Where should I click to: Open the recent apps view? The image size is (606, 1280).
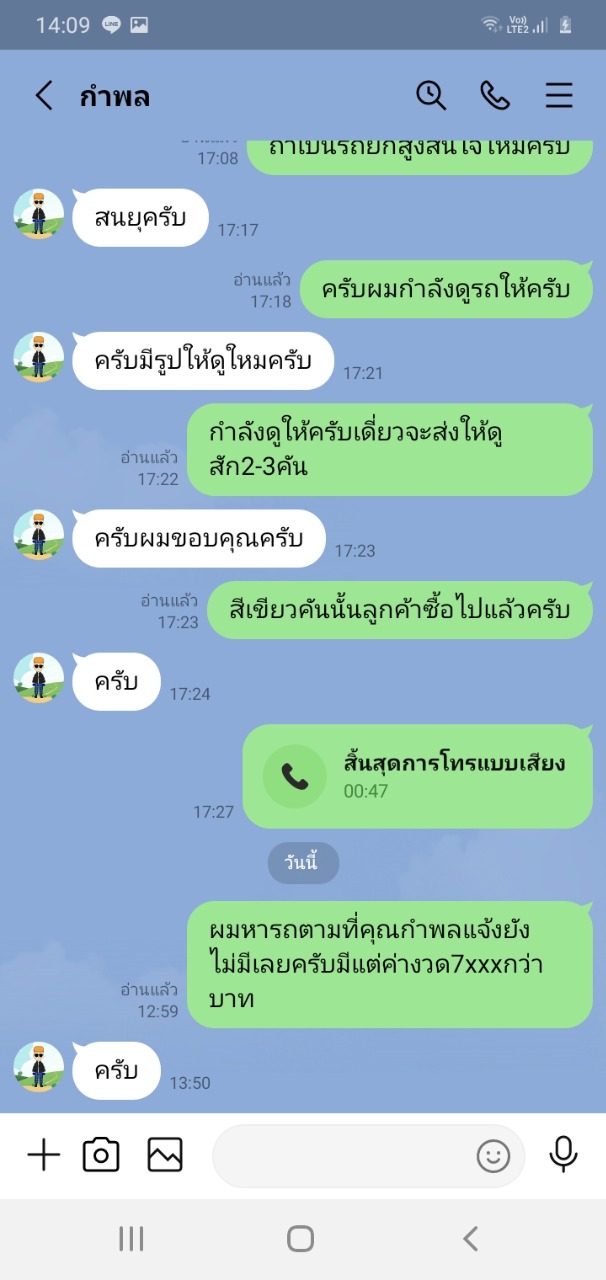pyautogui.click(x=131, y=1239)
